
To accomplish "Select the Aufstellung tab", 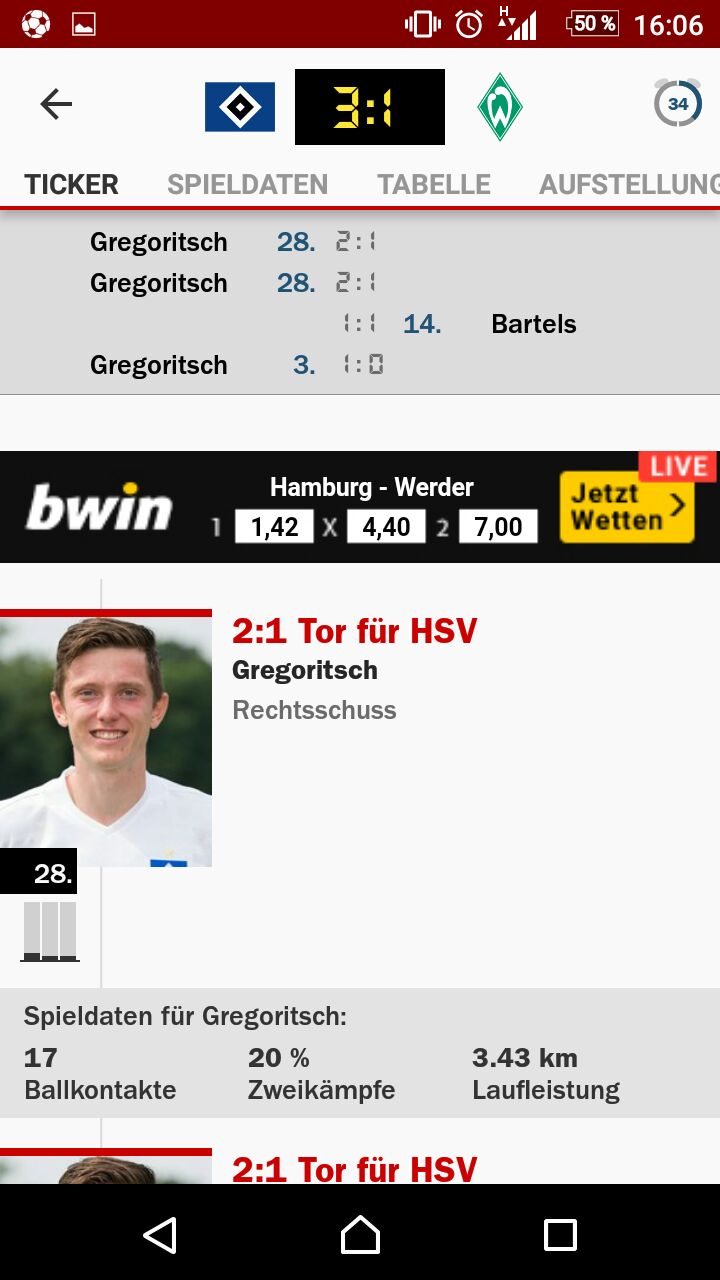I will tap(628, 184).
